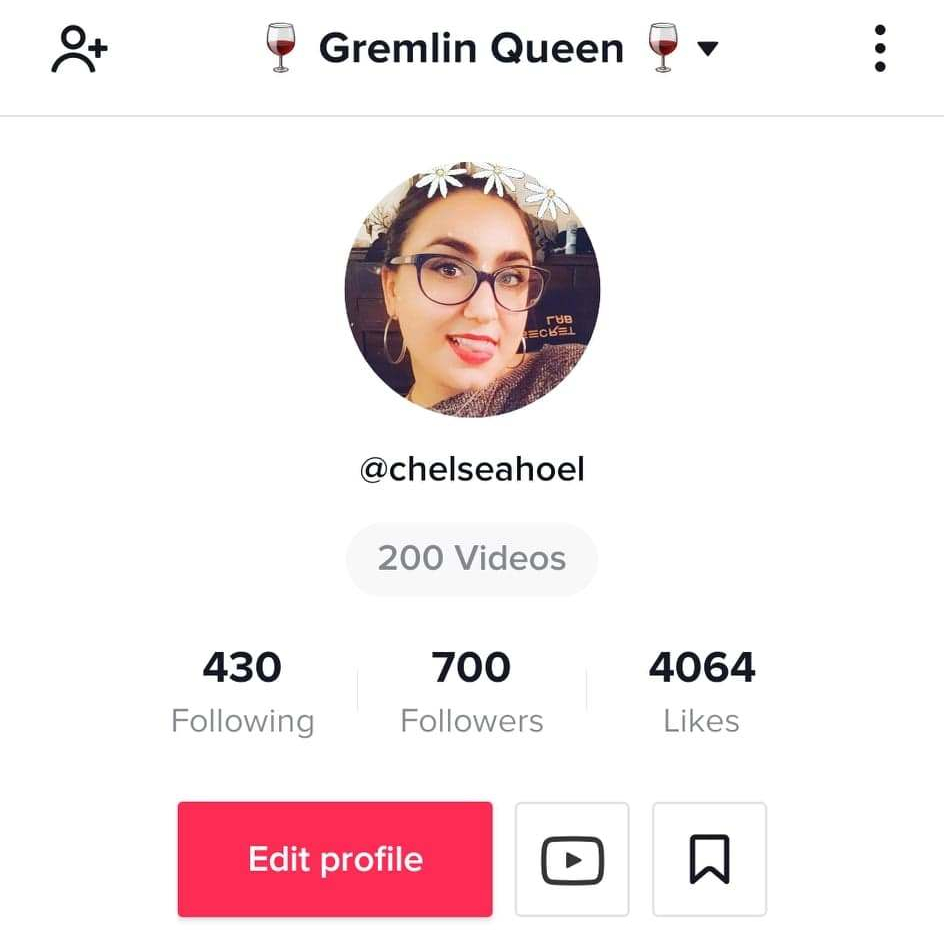
Task: Tap the Edit profile button
Action: pos(335,859)
